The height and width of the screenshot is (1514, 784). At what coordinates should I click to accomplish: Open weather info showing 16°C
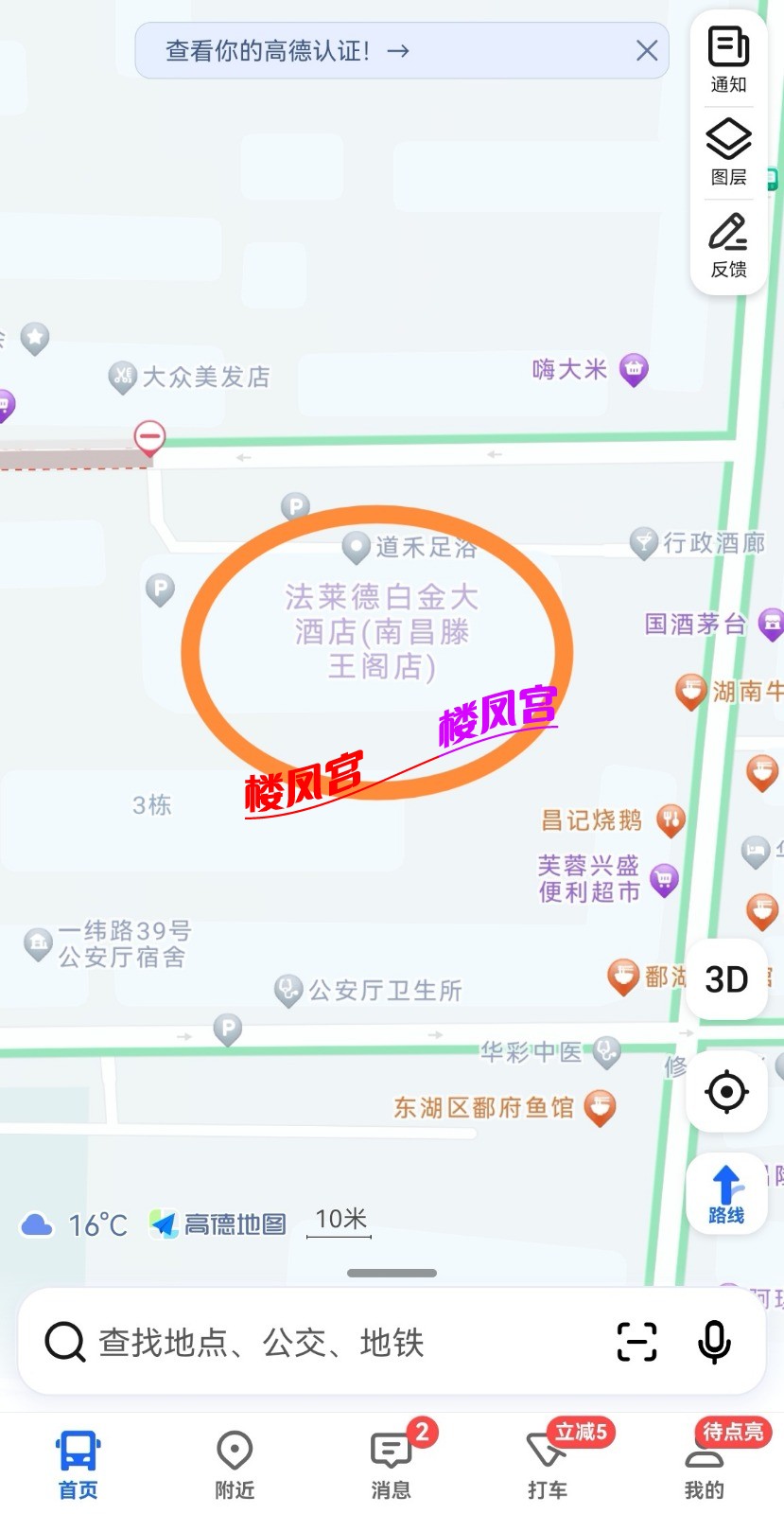click(x=76, y=1225)
